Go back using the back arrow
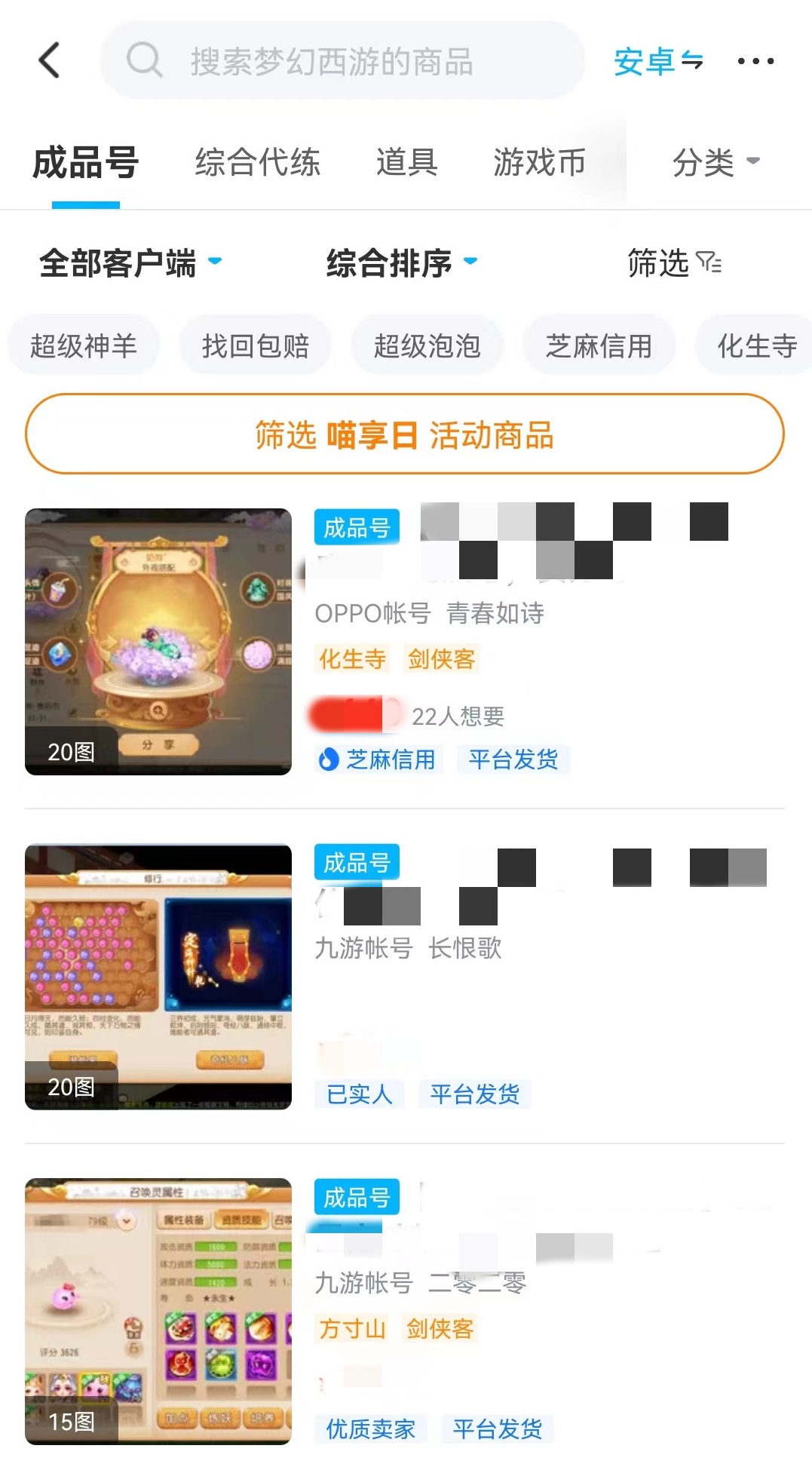Image resolution: width=812 pixels, height=1470 pixels. pos(50,60)
